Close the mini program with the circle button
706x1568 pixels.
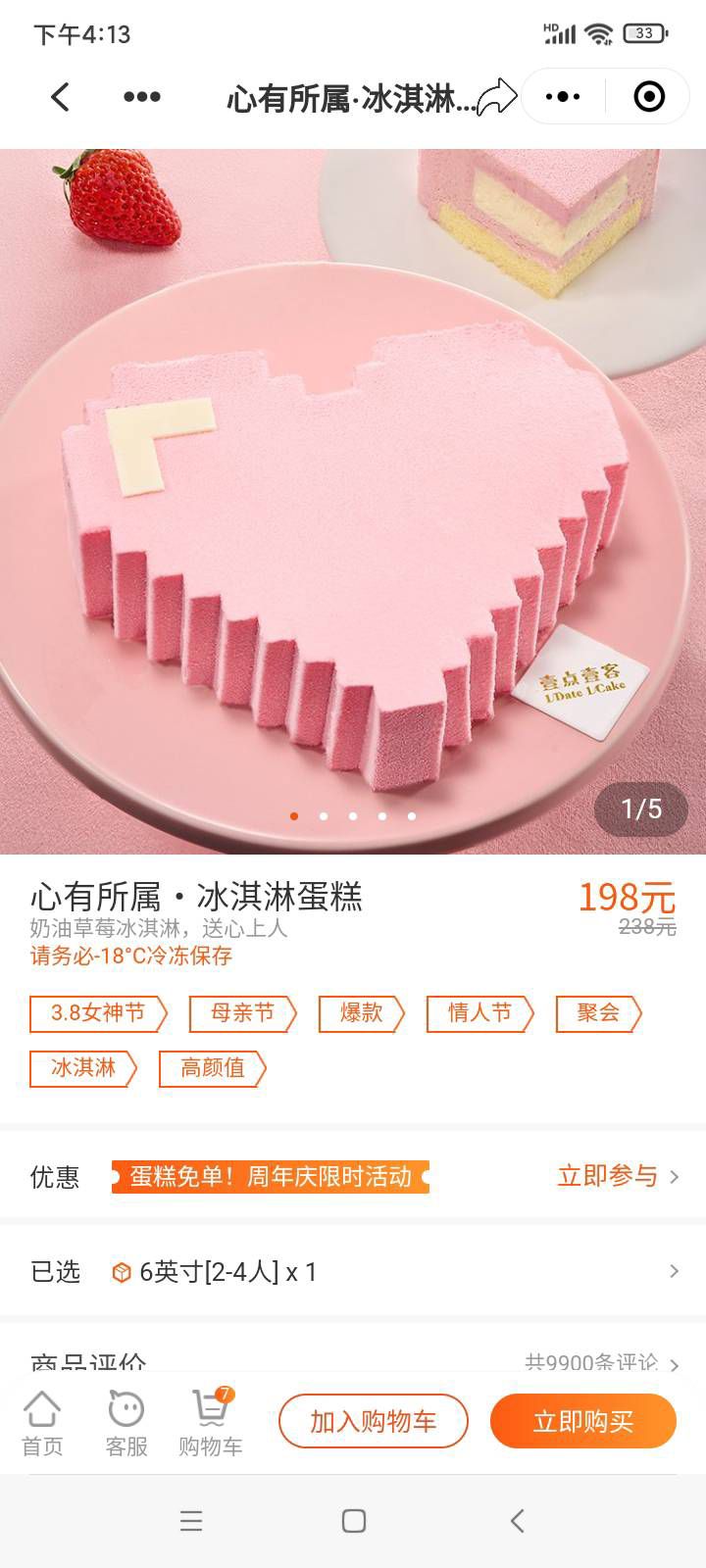[649, 96]
